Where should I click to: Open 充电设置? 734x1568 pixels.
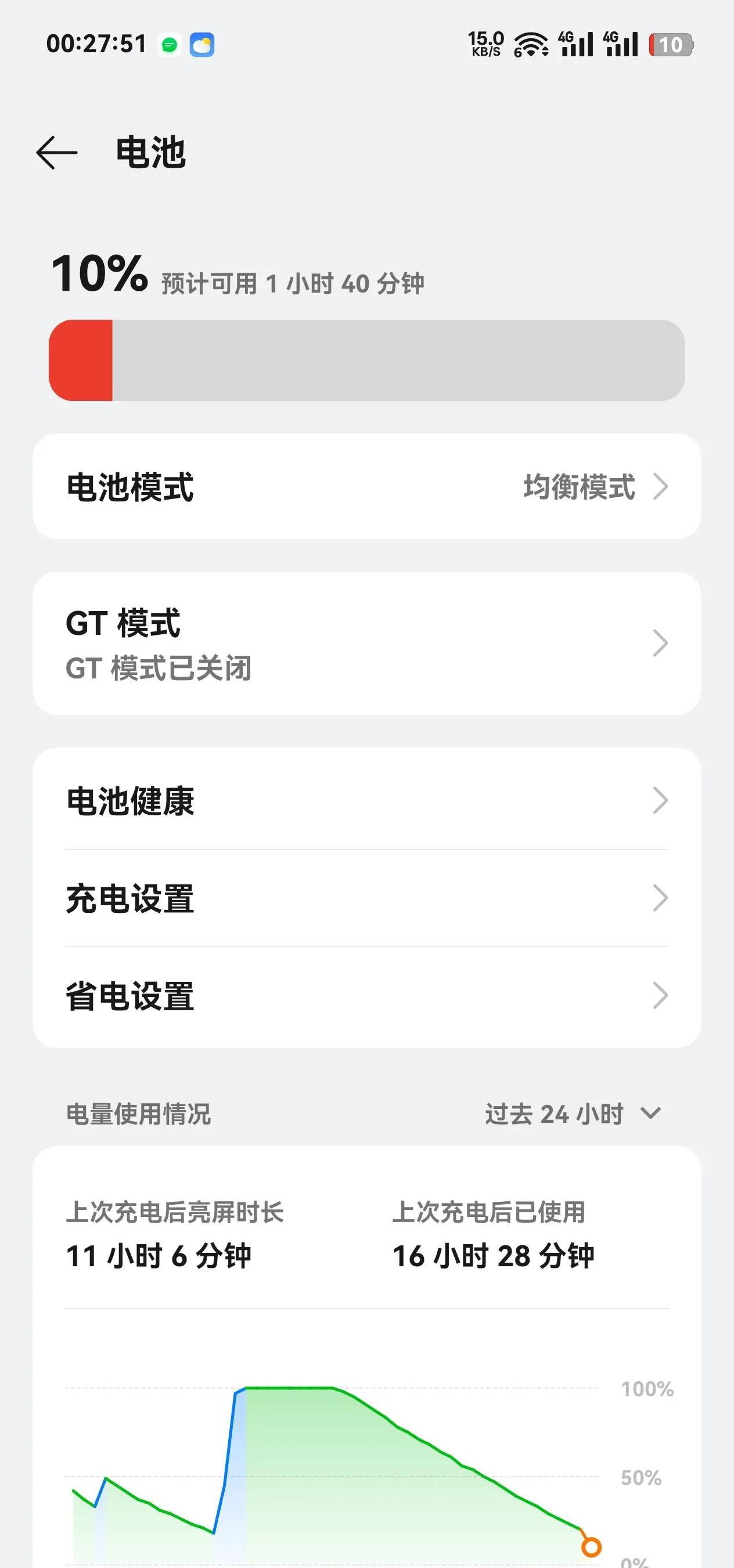point(366,898)
